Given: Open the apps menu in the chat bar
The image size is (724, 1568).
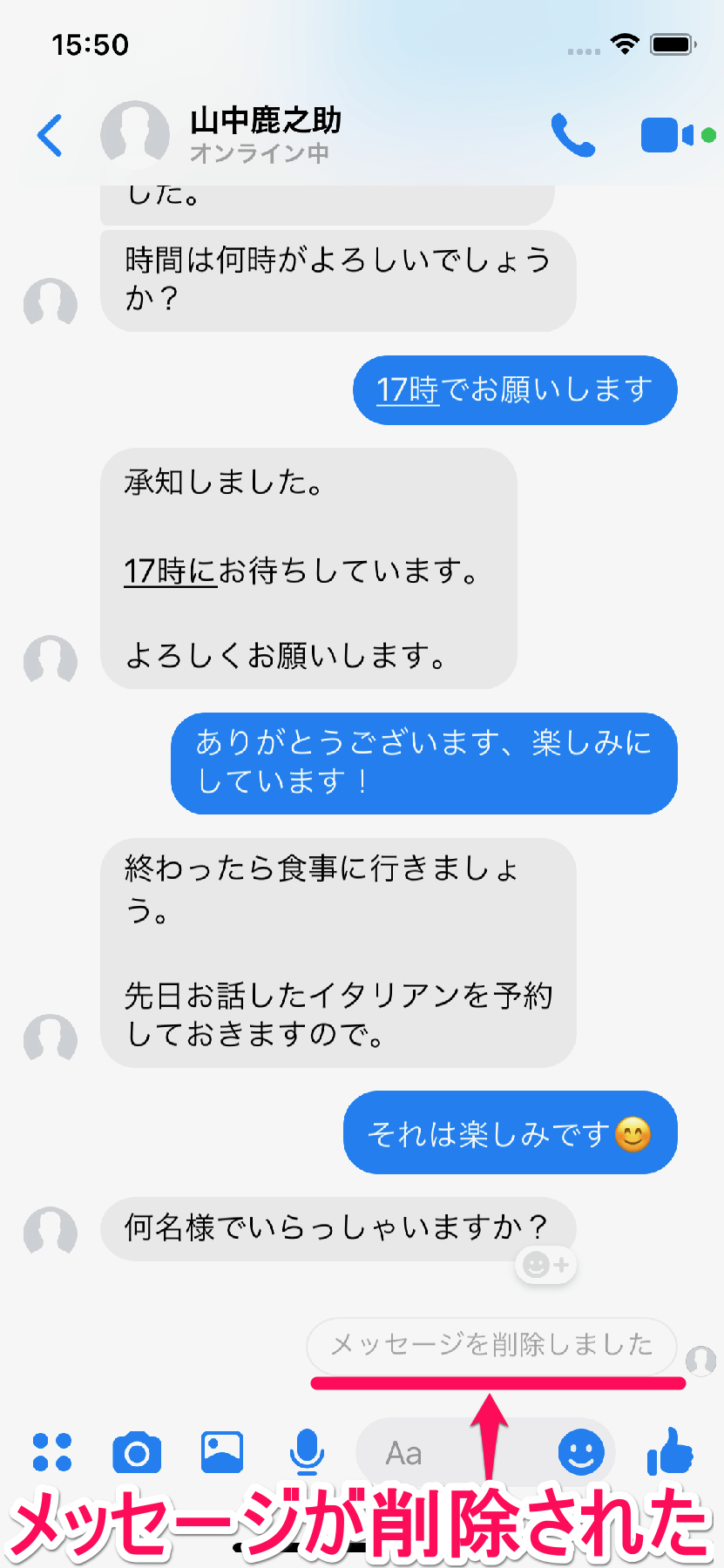Looking at the screenshot, I should point(52,1451).
